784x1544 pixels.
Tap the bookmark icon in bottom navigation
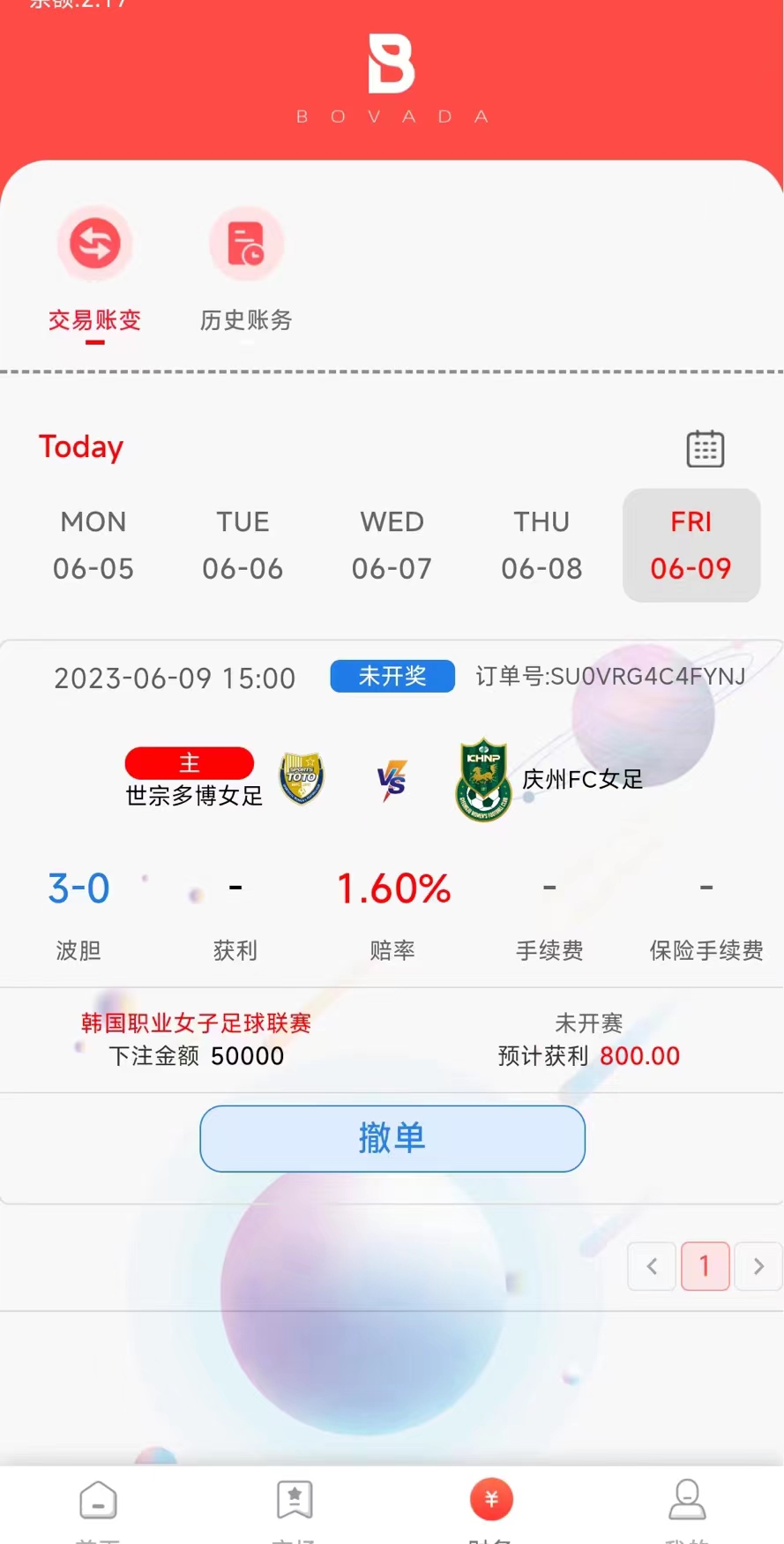point(295,1500)
